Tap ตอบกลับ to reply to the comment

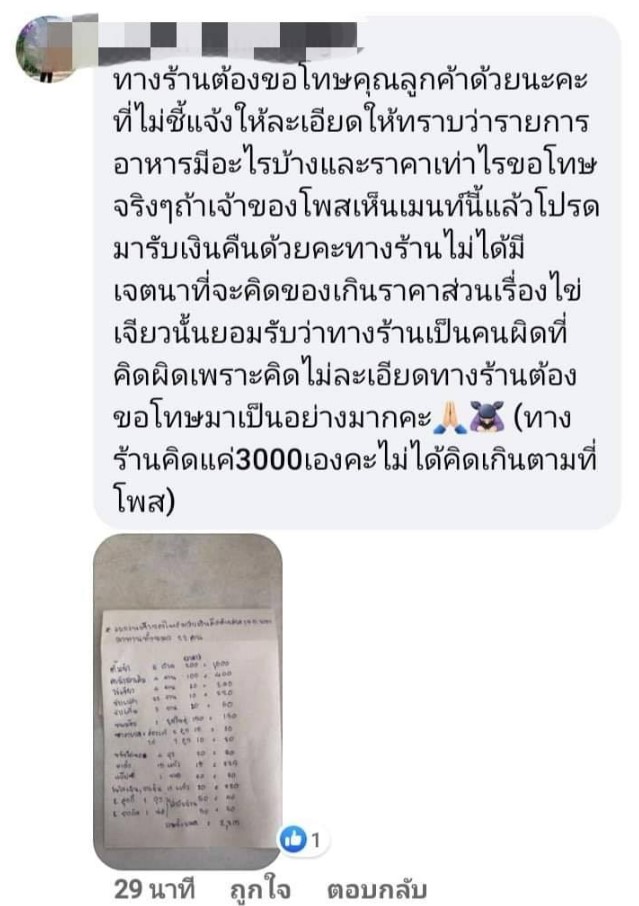click(378, 889)
